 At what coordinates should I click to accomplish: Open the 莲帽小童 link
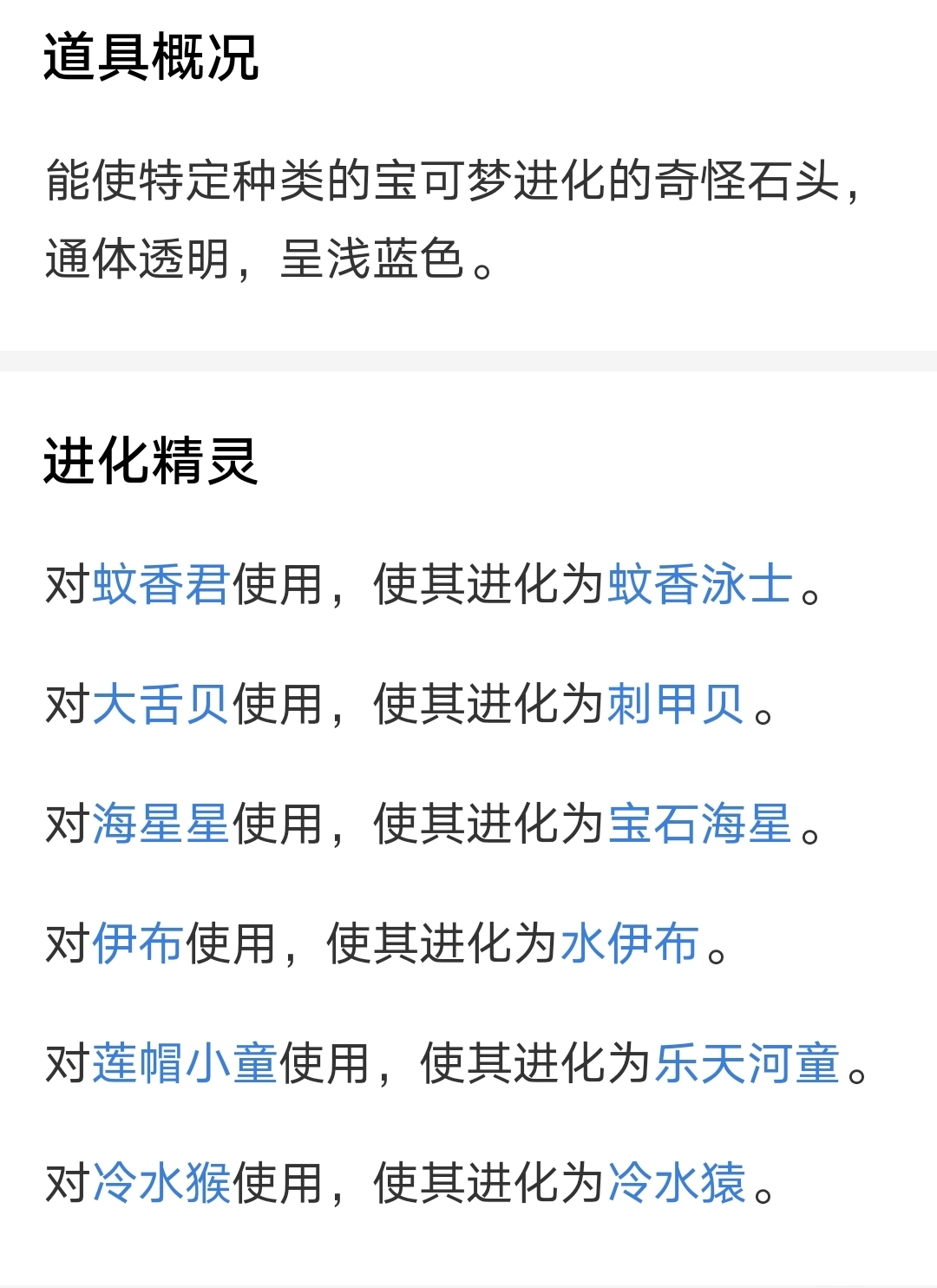184,1062
